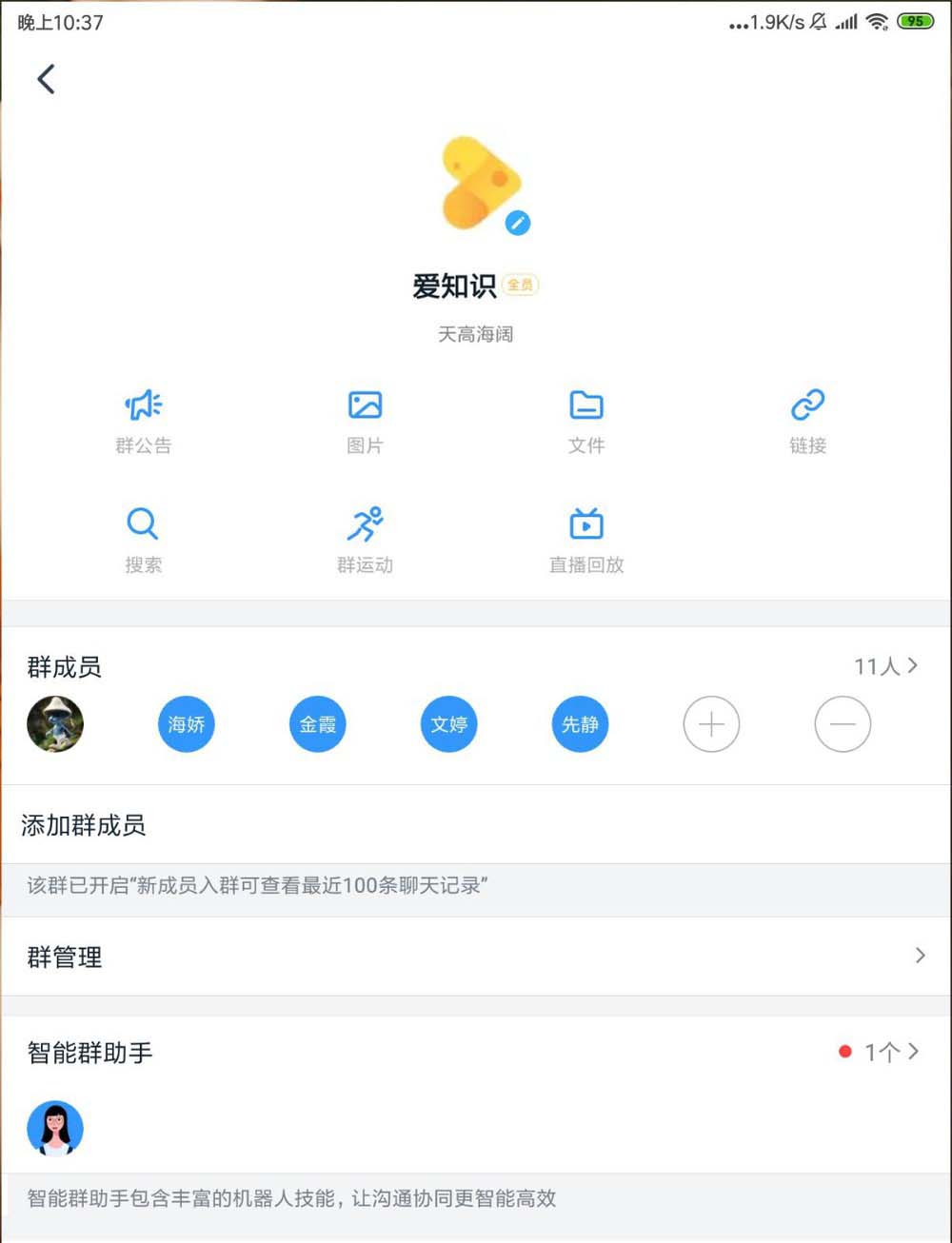The image size is (952, 1243).
Task: Open the 智能群助手 row
Action: pyautogui.click(x=476, y=1052)
